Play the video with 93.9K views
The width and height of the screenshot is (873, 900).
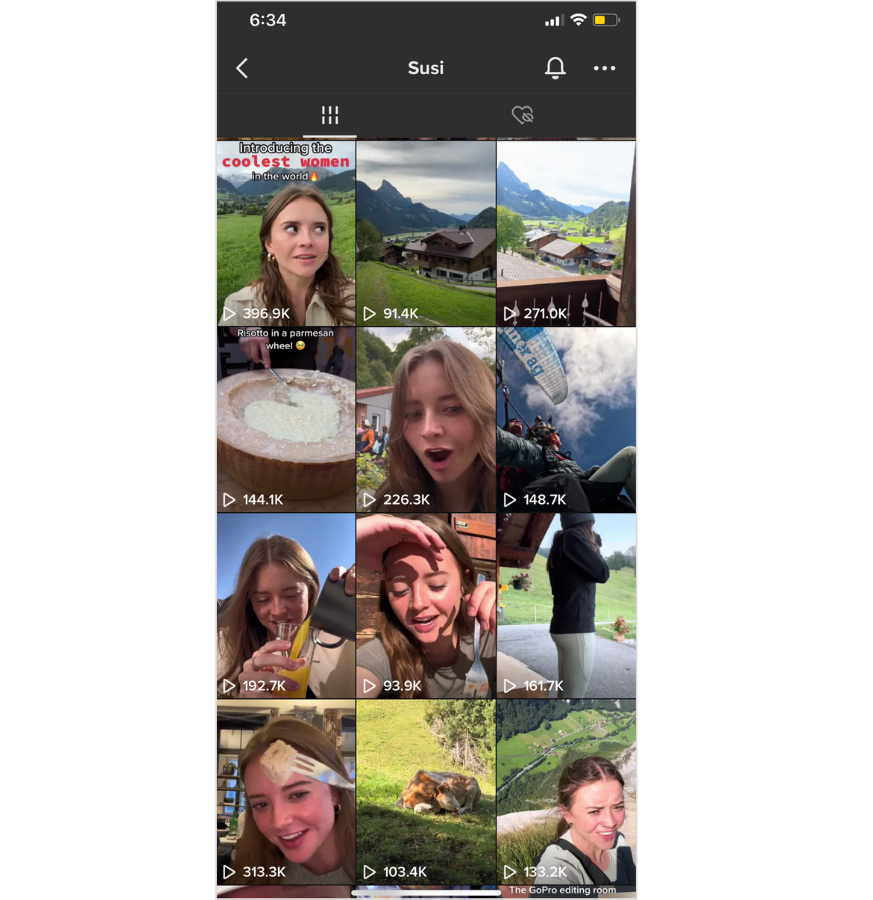coord(426,606)
